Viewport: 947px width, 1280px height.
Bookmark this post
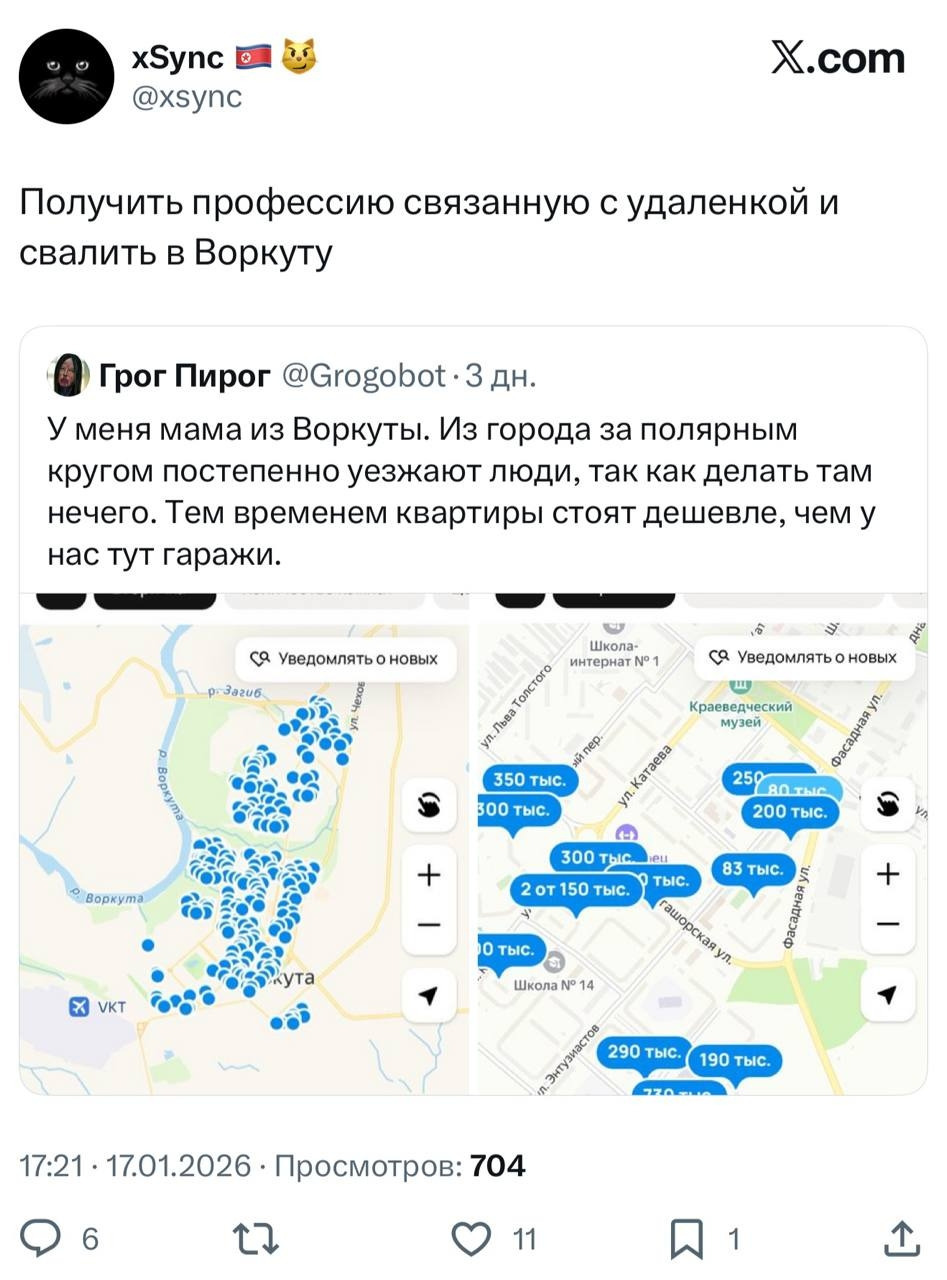(x=687, y=1239)
